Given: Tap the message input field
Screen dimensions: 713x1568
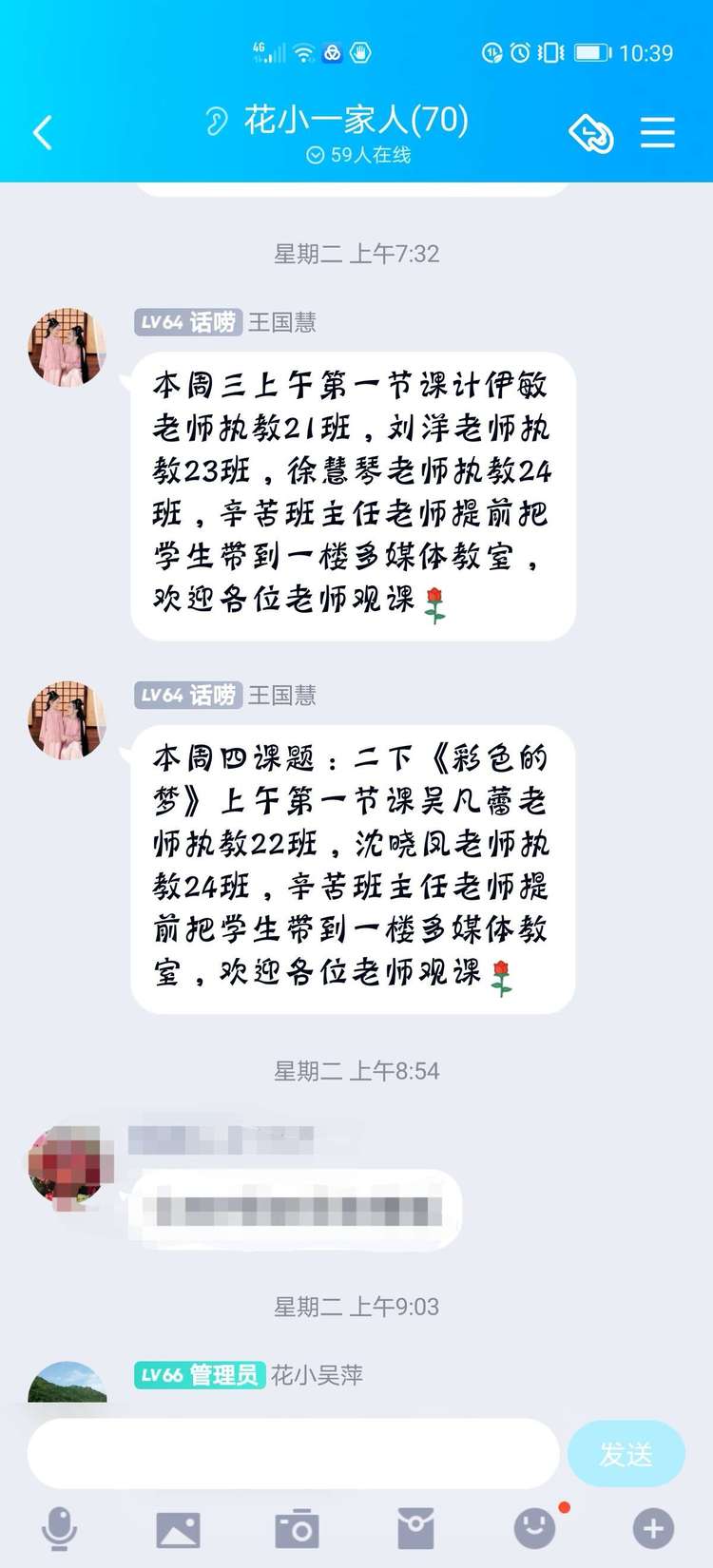Looking at the screenshot, I should click(293, 1453).
